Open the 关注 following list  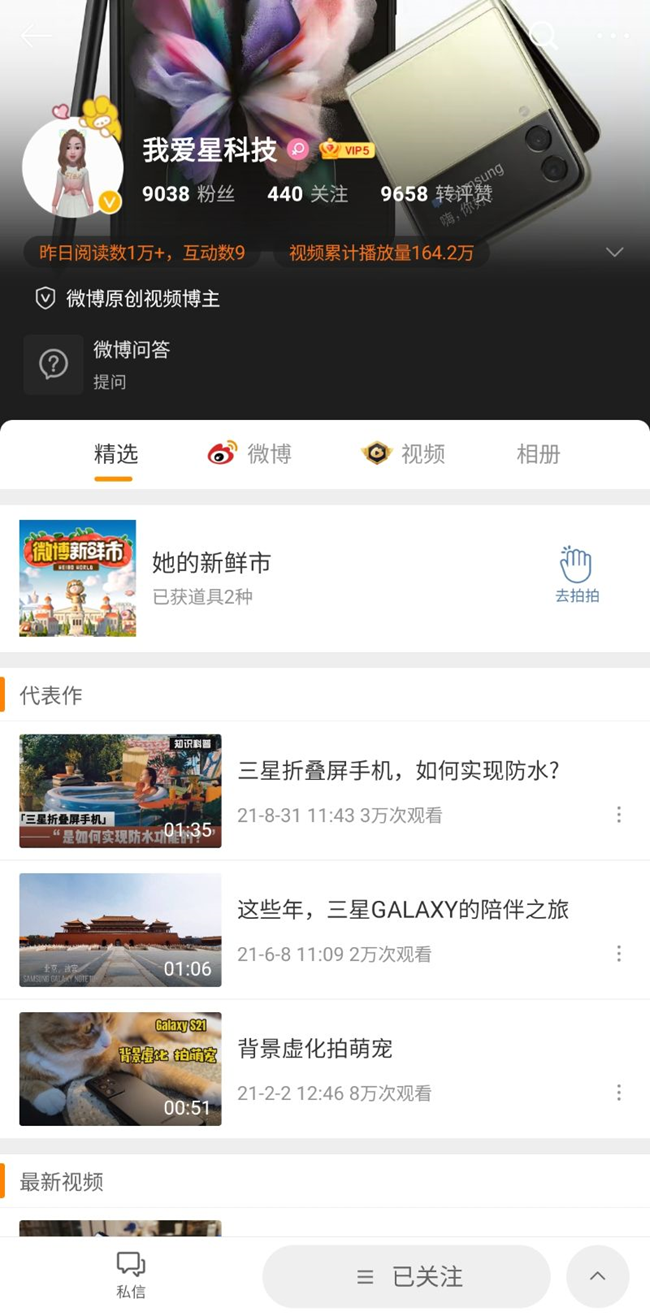pyautogui.click(x=307, y=194)
